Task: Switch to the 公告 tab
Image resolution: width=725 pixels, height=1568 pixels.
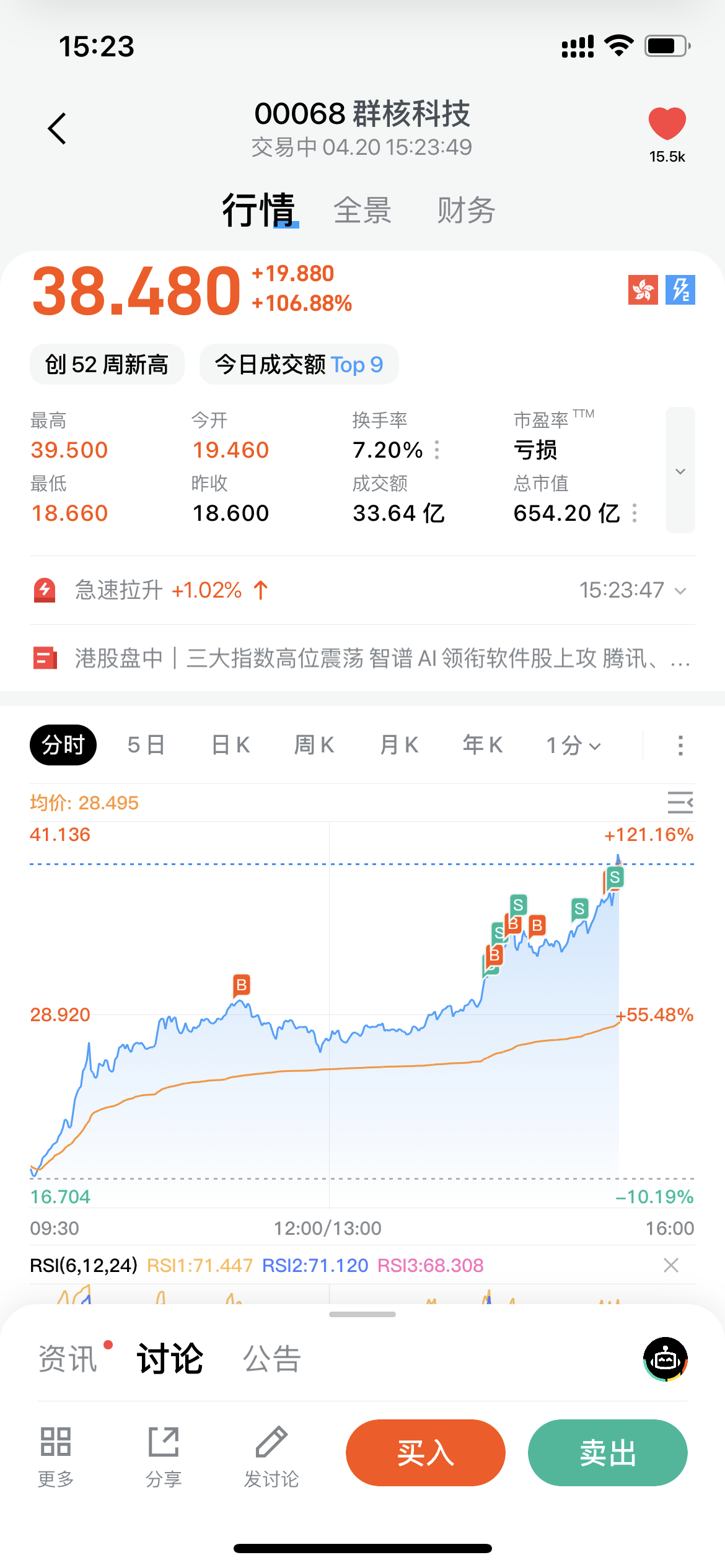Action: 271,1359
